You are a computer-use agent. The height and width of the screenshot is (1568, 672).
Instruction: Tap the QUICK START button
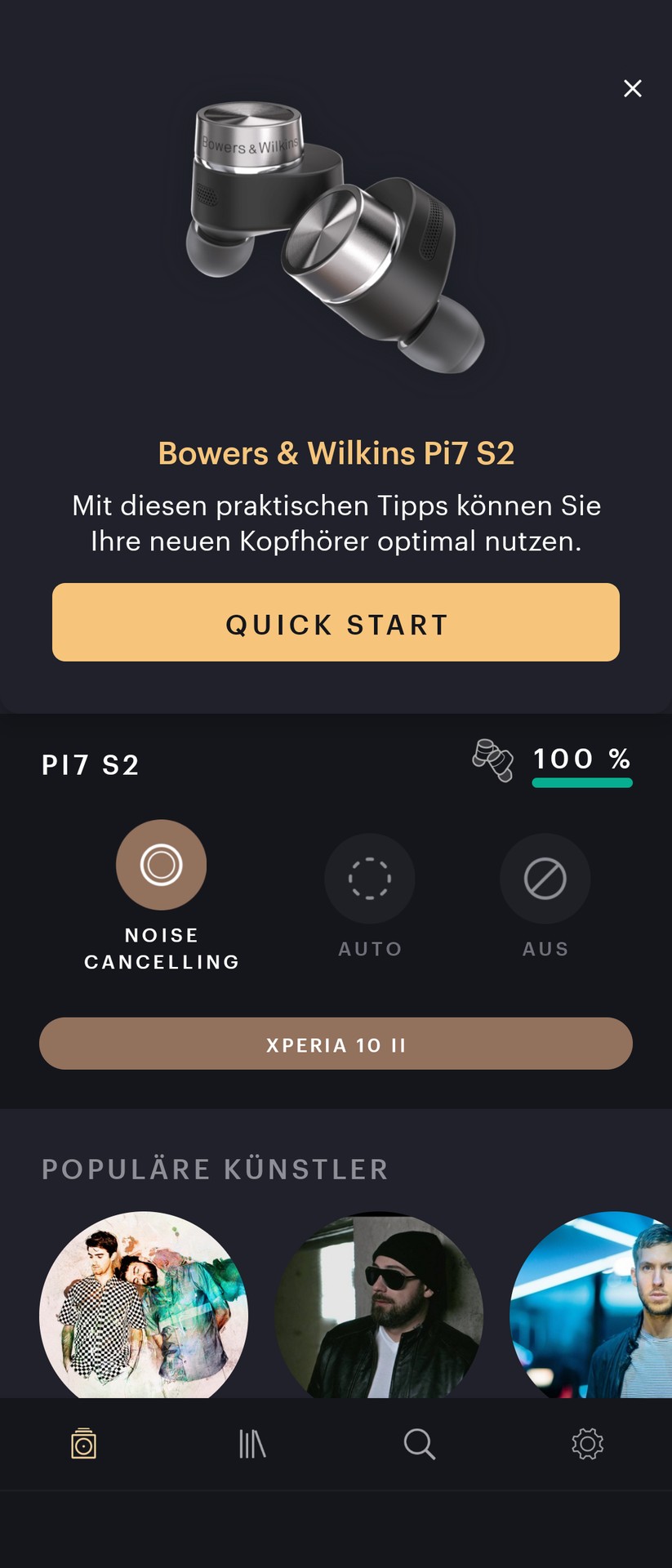(336, 622)
